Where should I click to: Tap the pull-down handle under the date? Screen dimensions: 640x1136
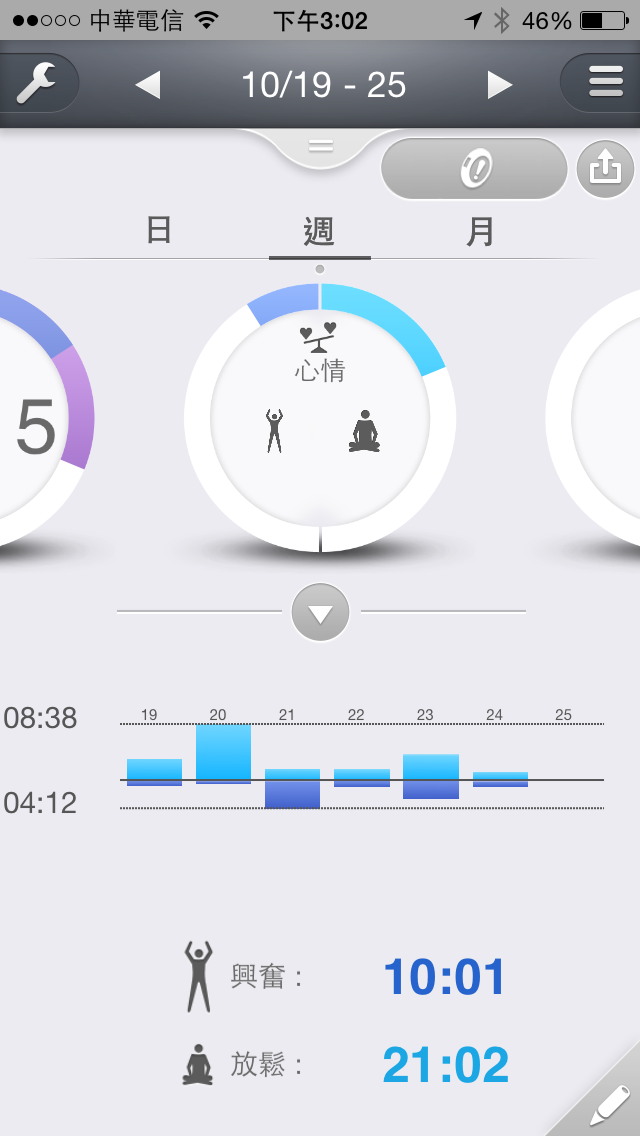[x=320, y=147]
